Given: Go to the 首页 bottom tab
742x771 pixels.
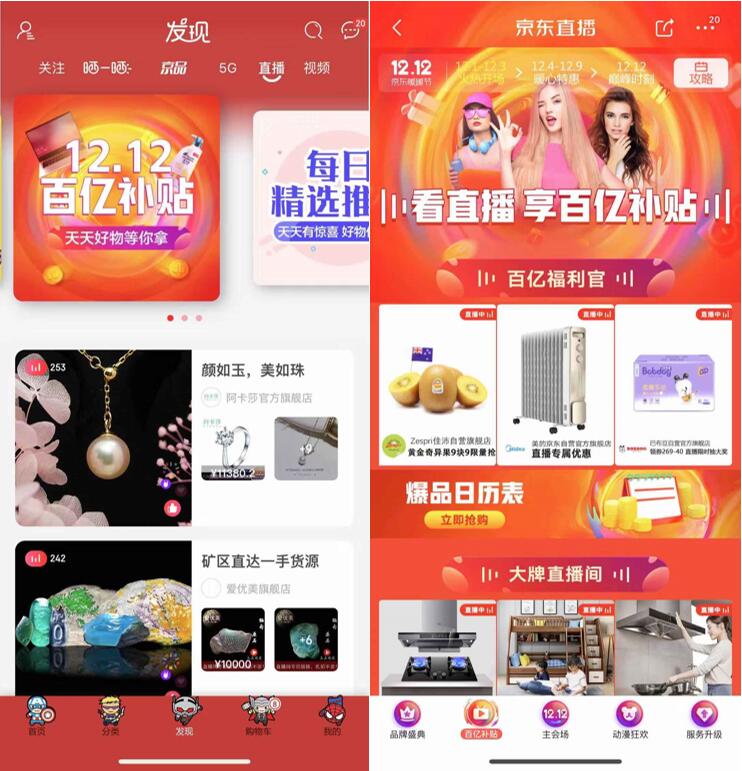Looking at the screenshot, I should tap(37, 717).
